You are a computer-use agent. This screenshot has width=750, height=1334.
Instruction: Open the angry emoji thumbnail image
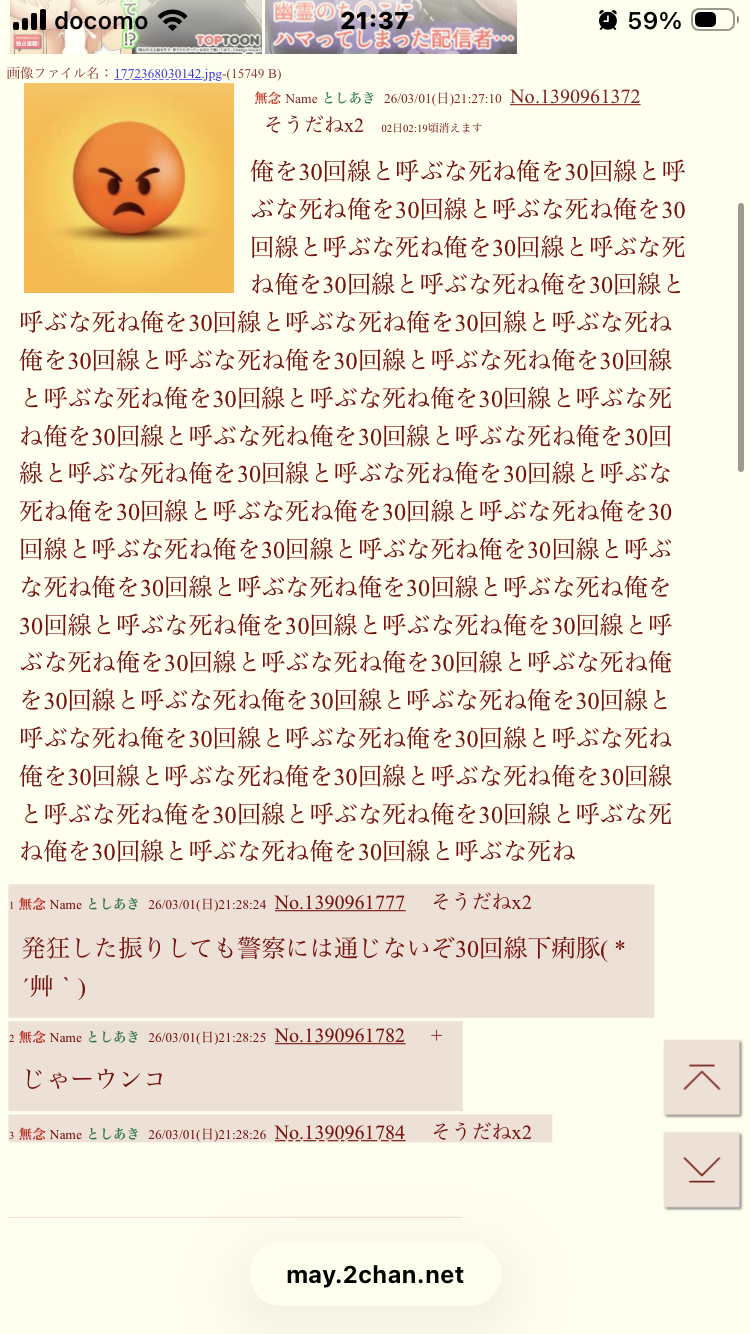[128, 188]
